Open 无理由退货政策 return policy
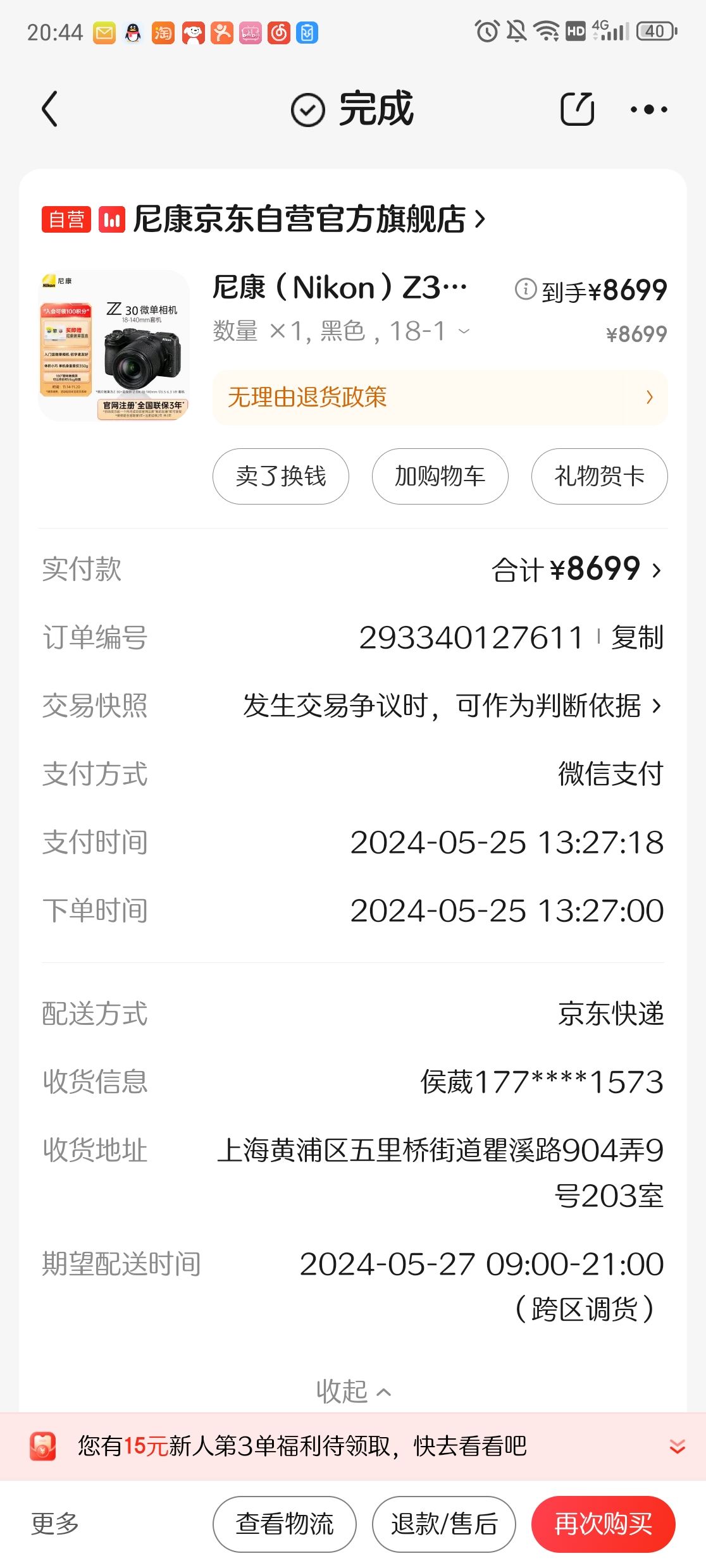Viewport: 706px width, 1568px height. (440, 397)
